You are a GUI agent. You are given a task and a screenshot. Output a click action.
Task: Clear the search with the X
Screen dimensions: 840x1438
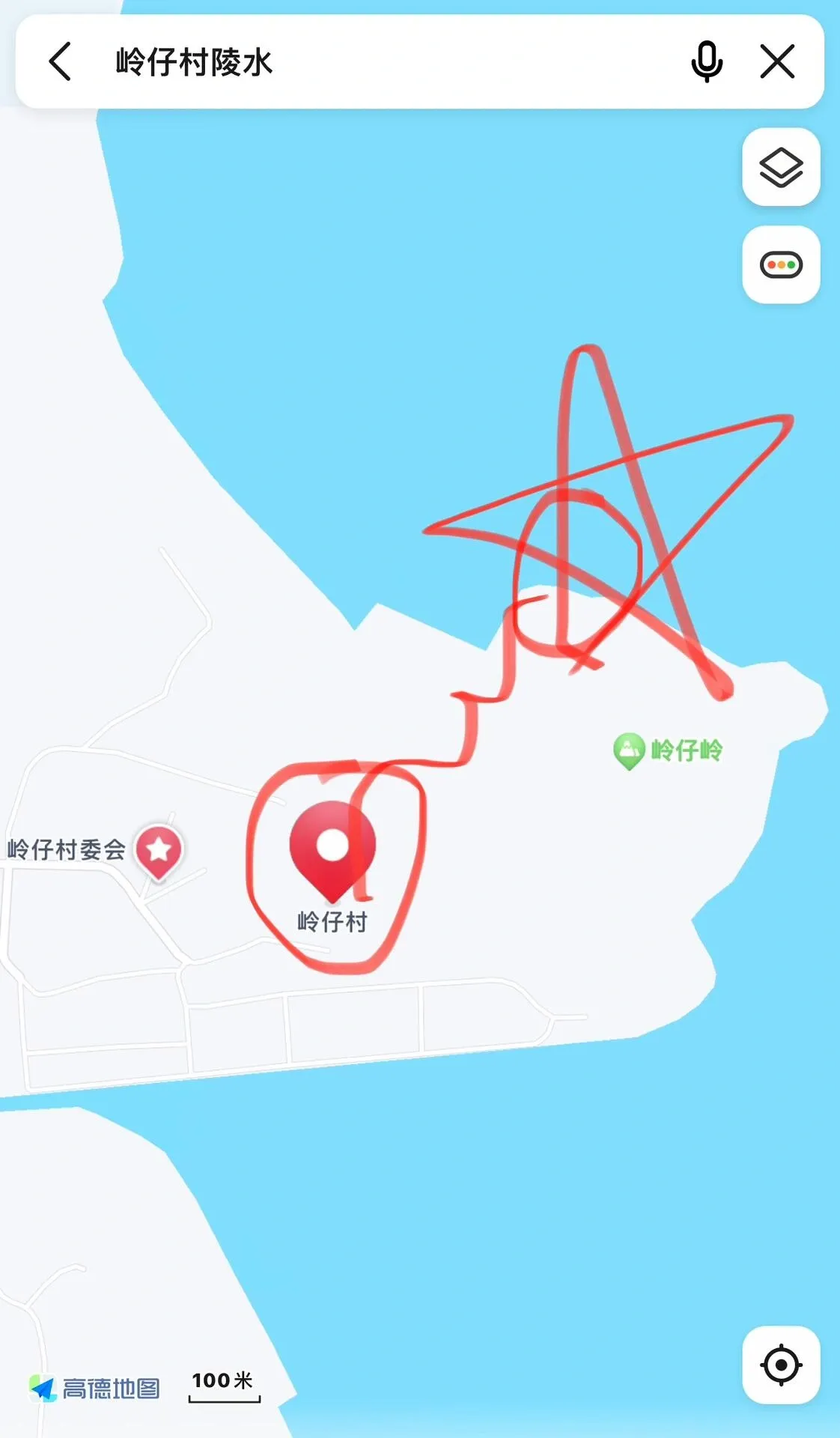click(777, 61)
